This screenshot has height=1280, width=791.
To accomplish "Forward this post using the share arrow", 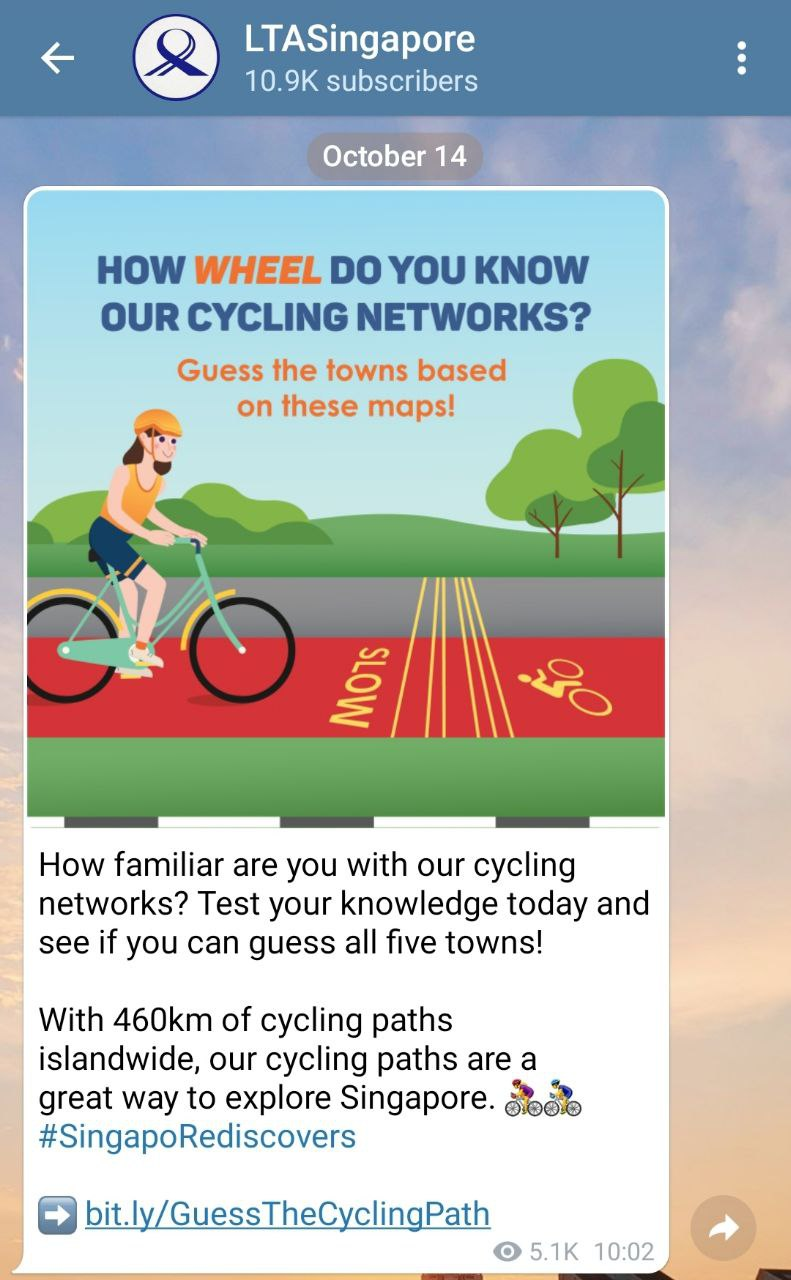I will pyautogui.click(x=723, y=1229).
